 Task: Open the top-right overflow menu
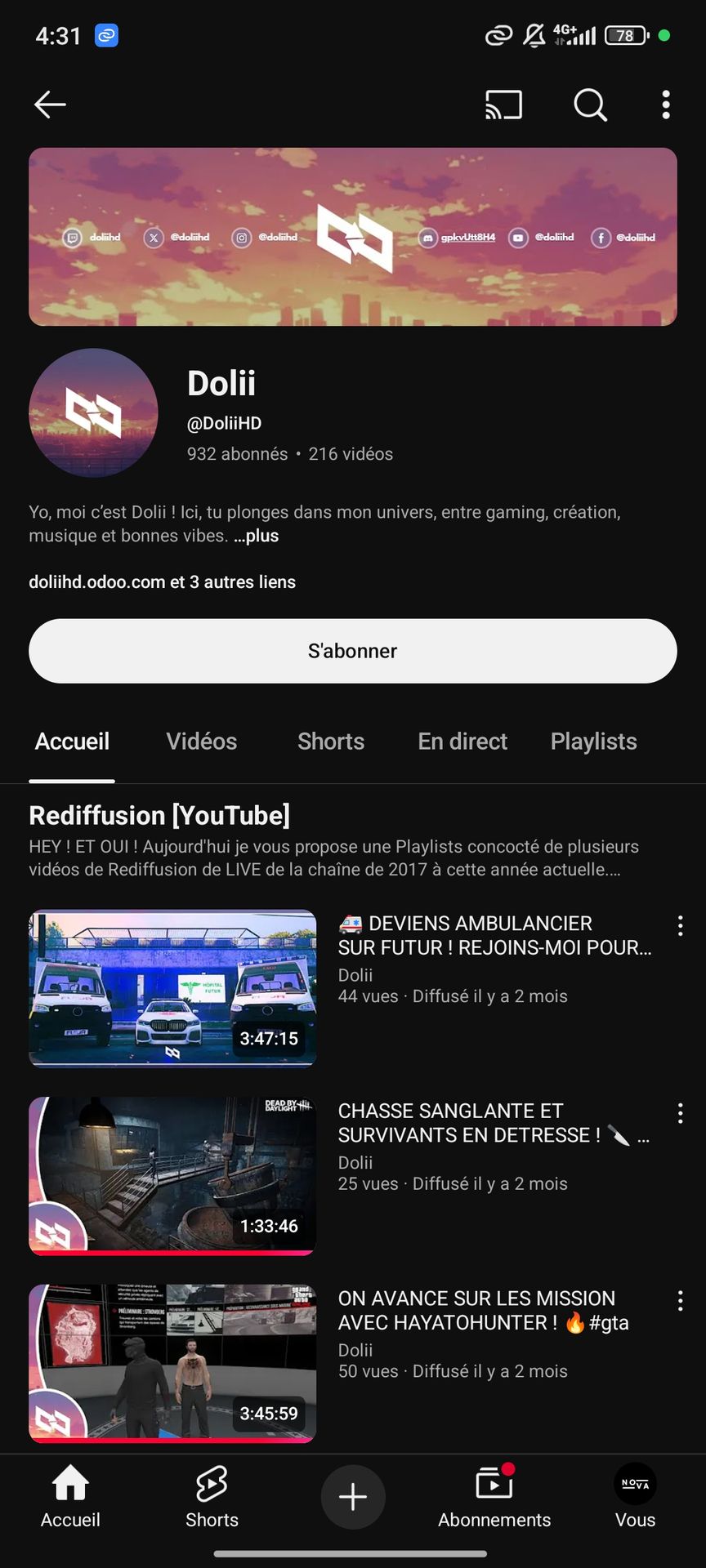pyautogui.click(x=666, y=105)
